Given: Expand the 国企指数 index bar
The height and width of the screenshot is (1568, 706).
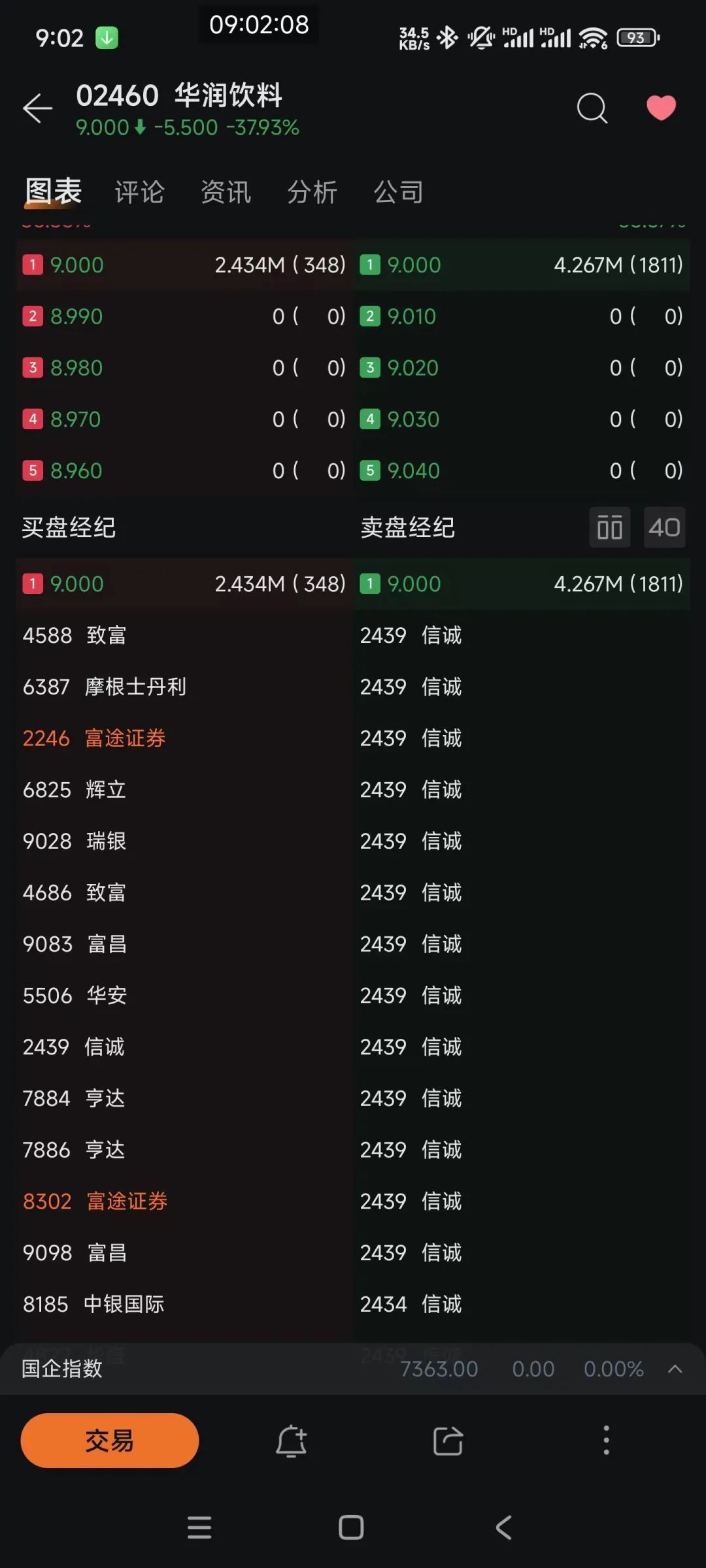Looking at the screenshot, I should tap(675, 1369).
